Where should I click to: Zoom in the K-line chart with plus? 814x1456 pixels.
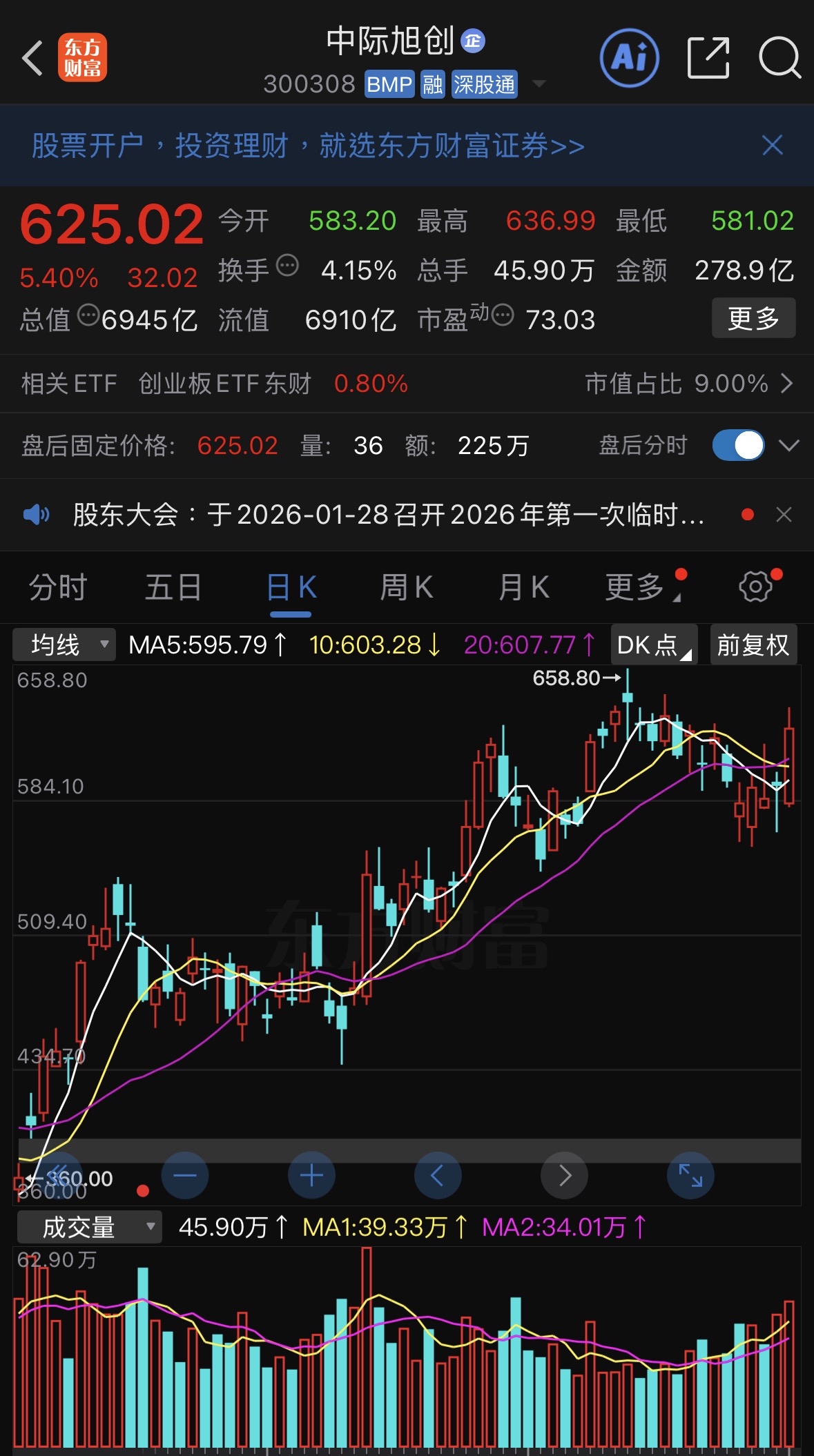(x=311, y=1175)
